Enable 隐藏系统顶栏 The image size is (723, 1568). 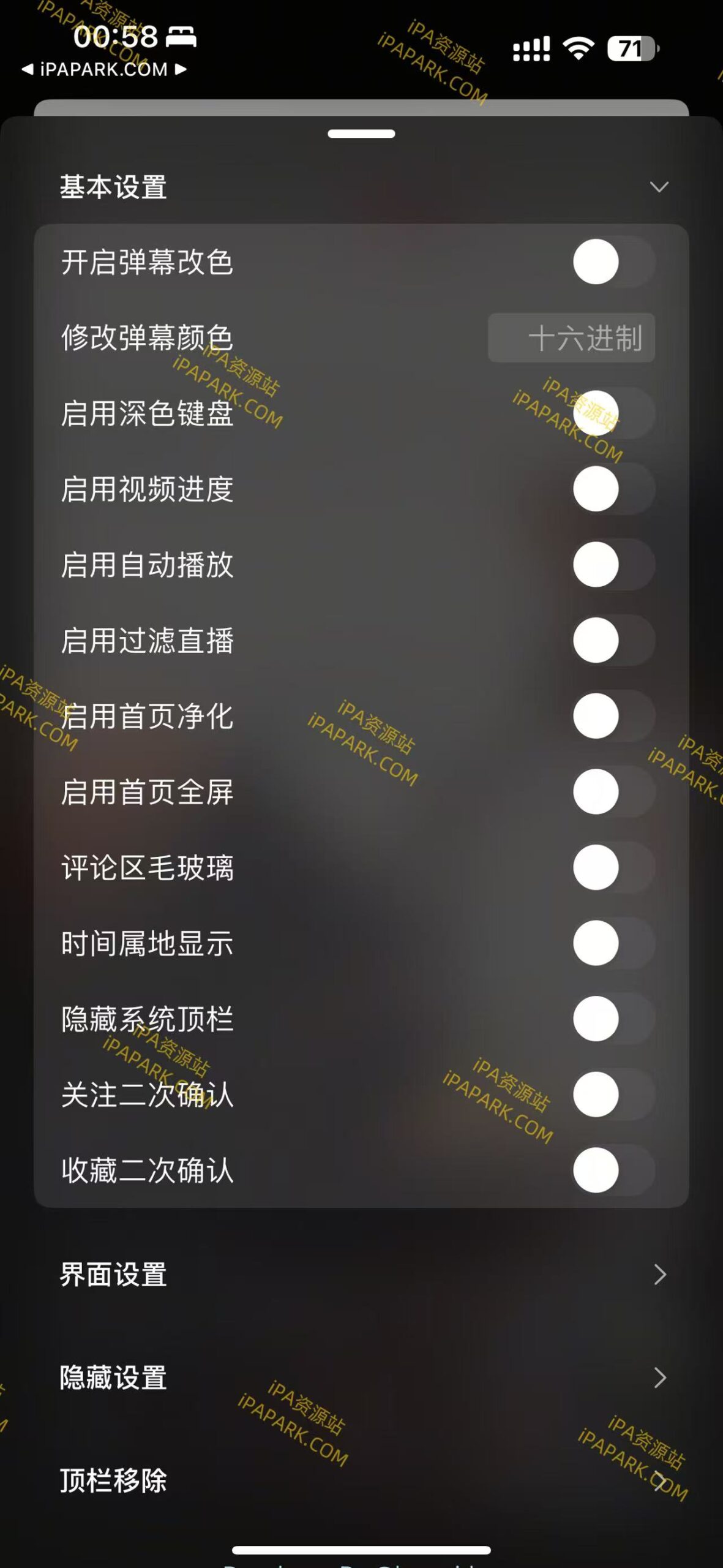pyautogui.click(x=613, y=1019)
